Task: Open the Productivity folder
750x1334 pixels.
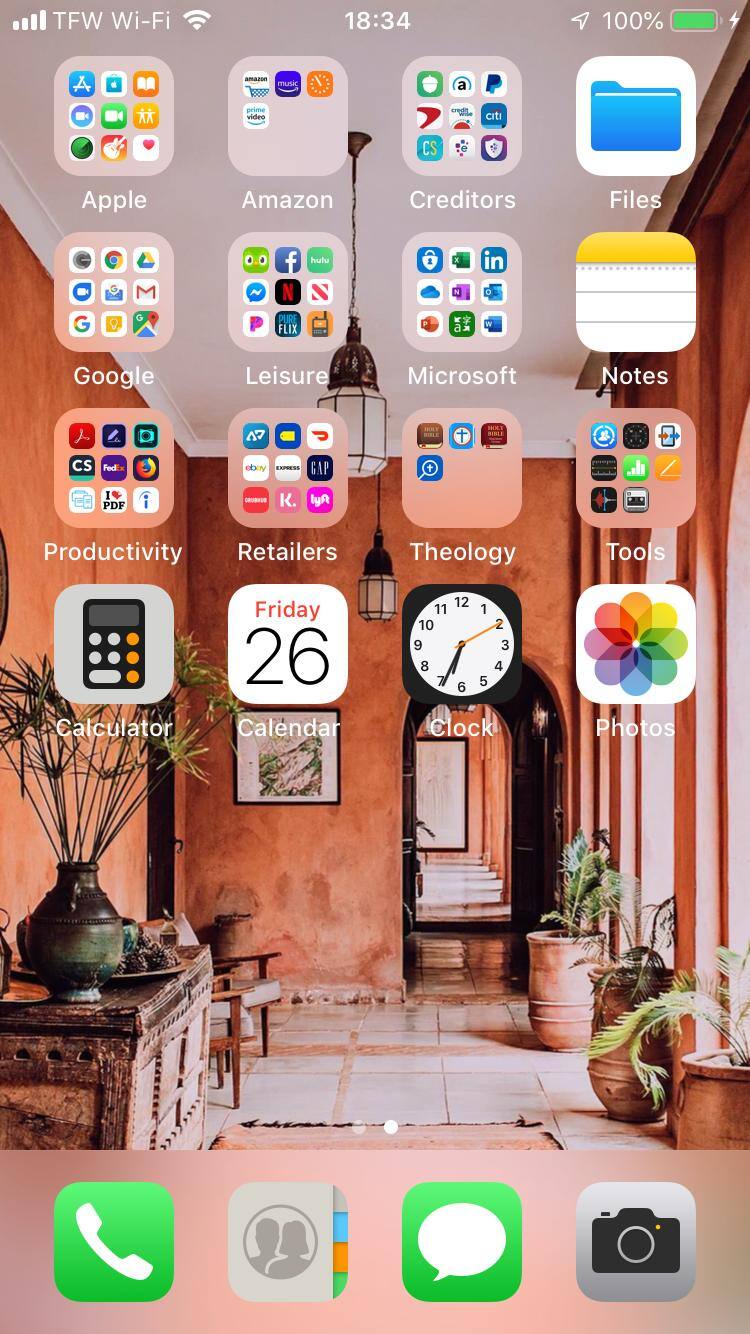Action: point(114,468)
